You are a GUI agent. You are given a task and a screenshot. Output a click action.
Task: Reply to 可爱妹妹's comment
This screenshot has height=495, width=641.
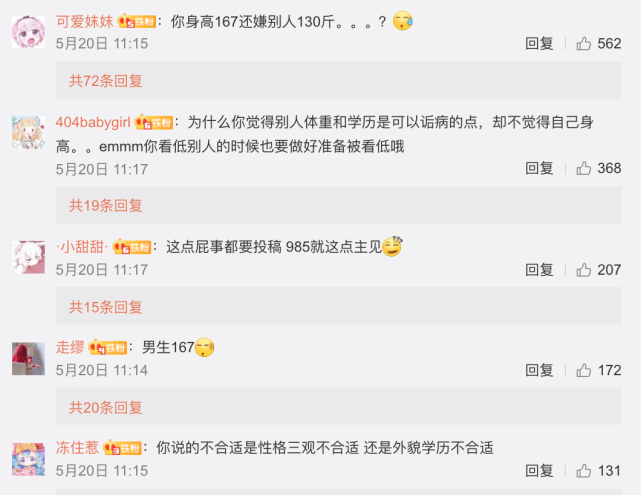(x=539, y=44)
